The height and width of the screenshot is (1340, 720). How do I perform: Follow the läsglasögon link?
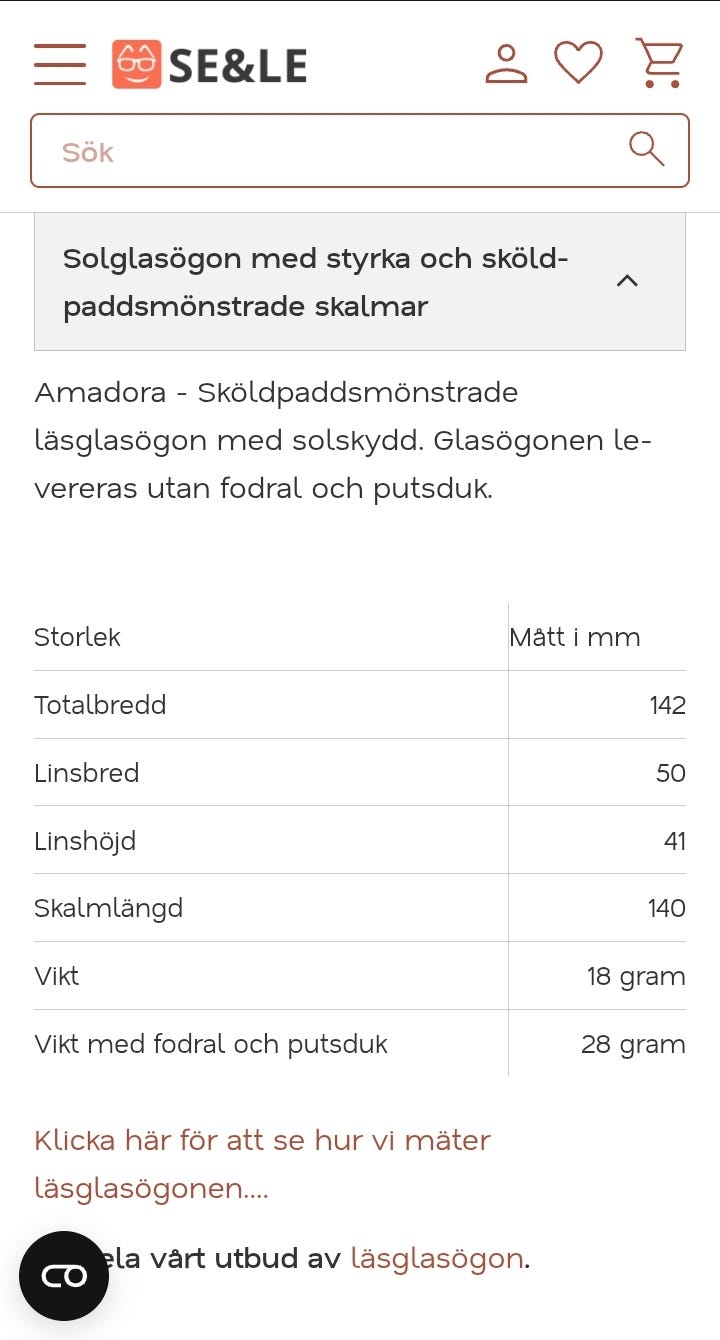click(437, 1258)
